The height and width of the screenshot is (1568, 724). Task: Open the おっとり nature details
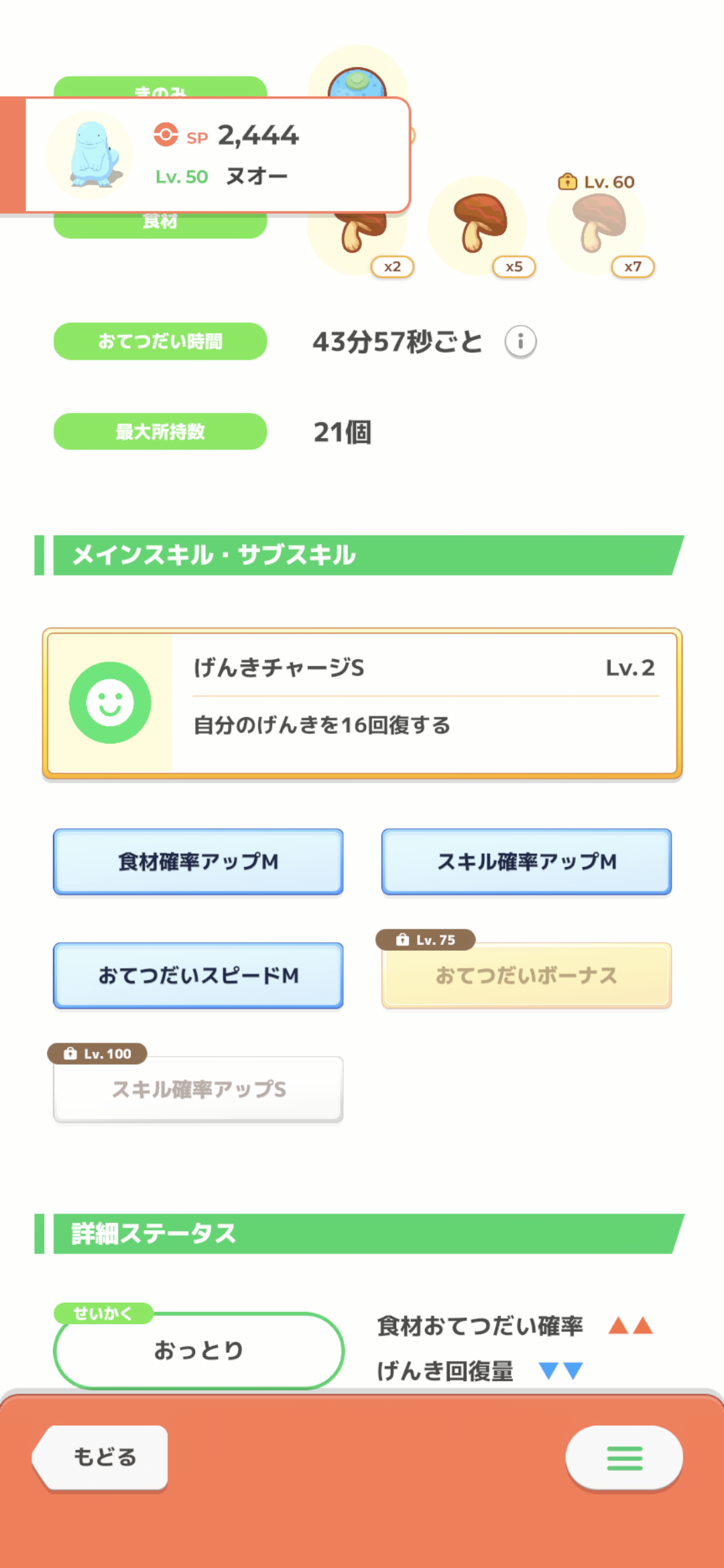(198, 1350)
